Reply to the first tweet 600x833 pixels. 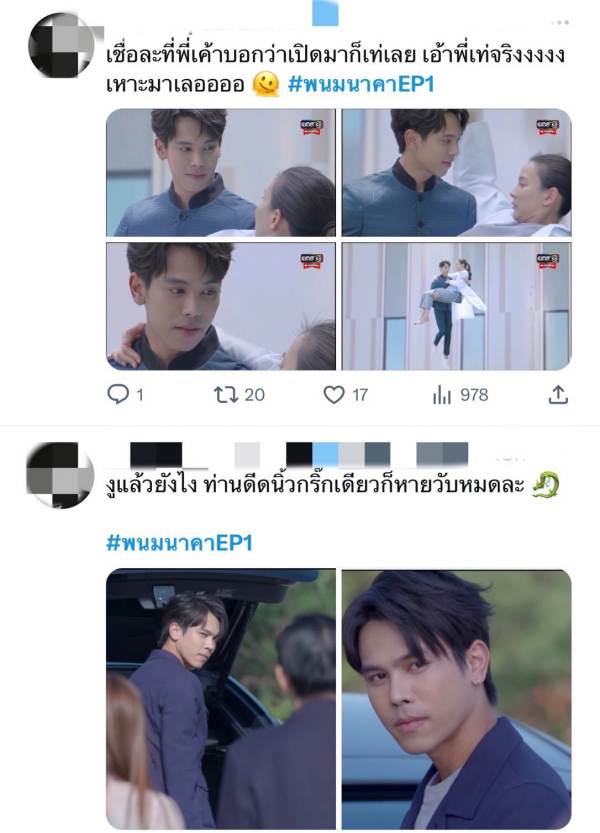pos(118,395)
